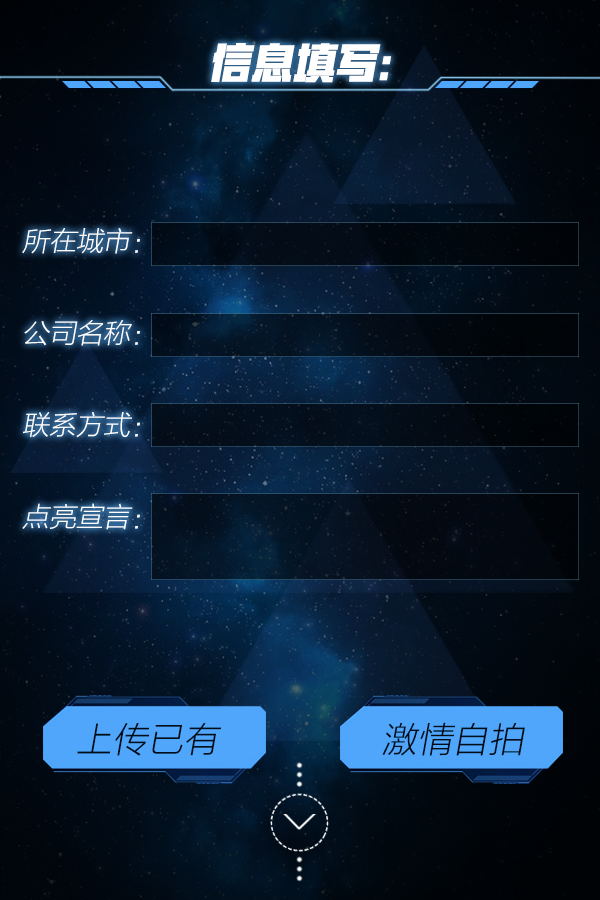Tap the 所在城市 input field
The image size is (600, 900).
click(x=364, y=244)
